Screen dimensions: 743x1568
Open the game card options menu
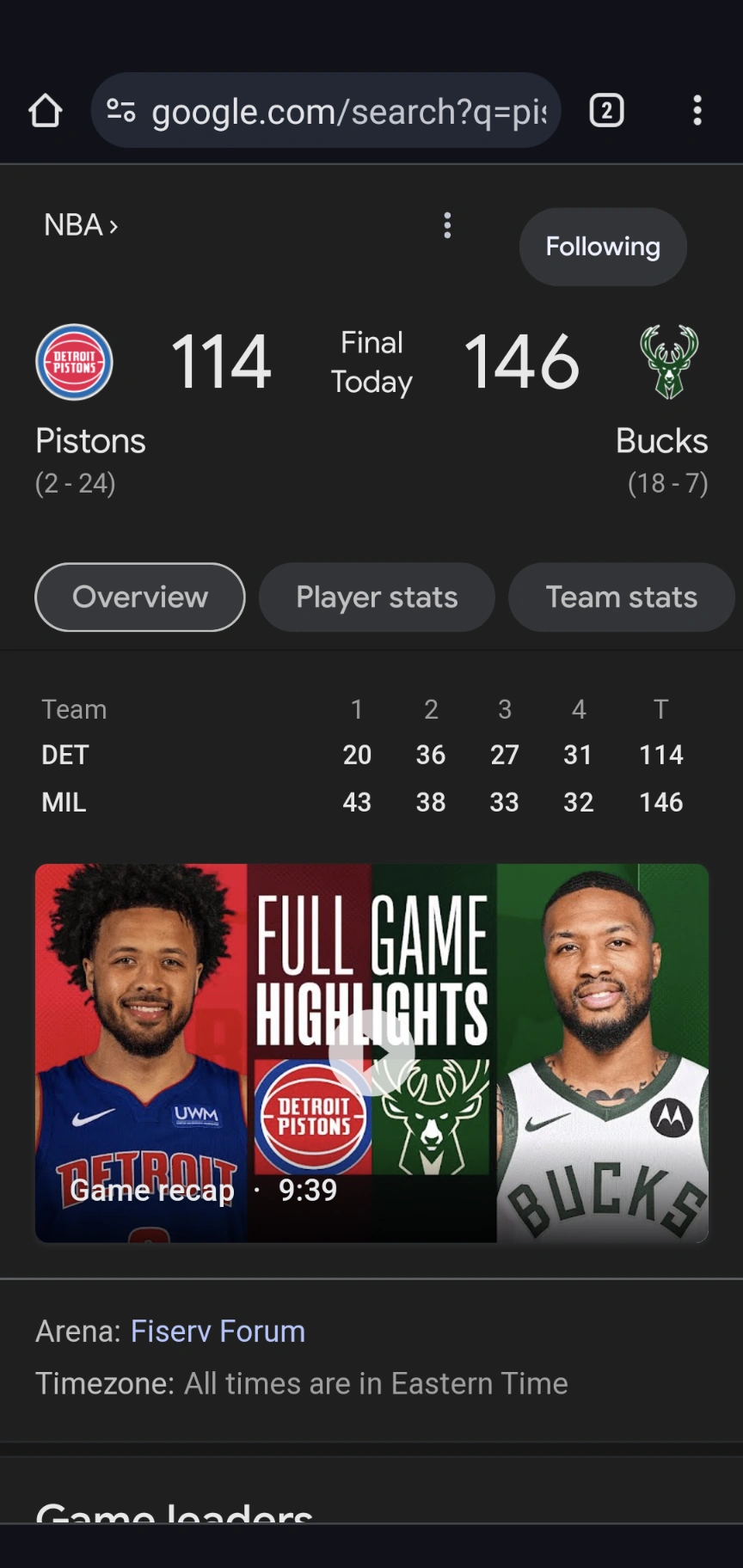(447, 226)
